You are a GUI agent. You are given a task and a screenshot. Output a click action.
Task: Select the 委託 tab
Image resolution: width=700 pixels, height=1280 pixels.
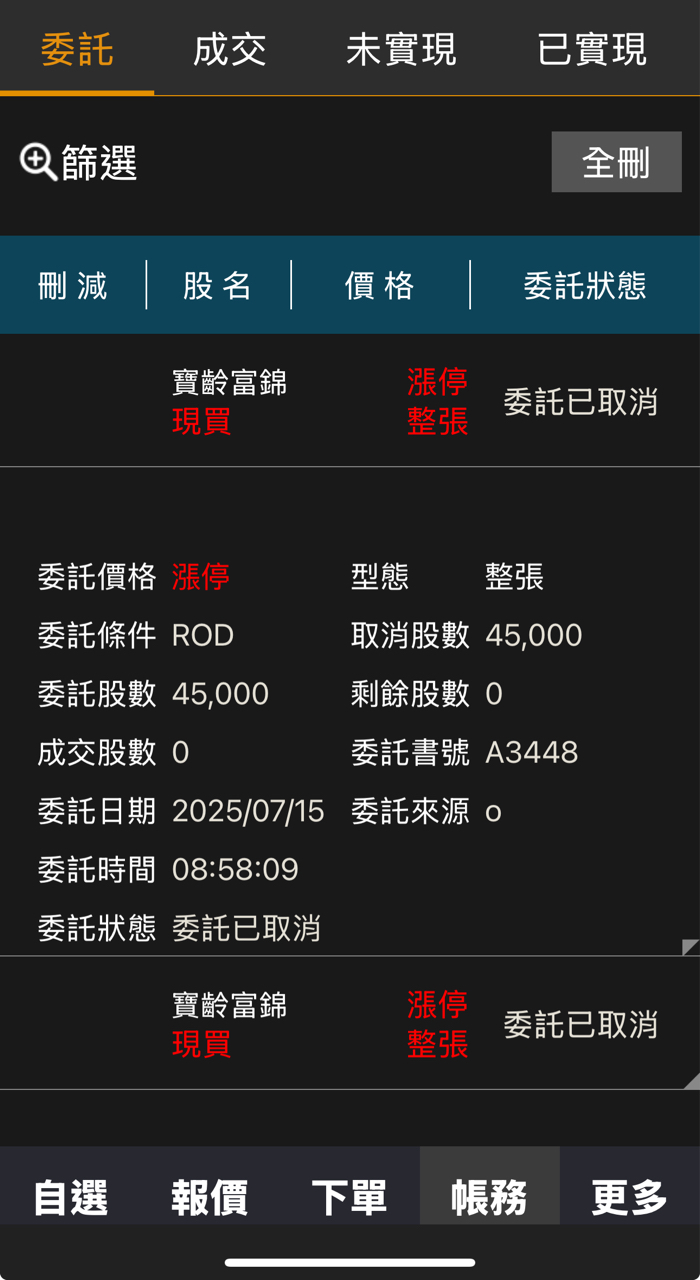pos(77,48)
